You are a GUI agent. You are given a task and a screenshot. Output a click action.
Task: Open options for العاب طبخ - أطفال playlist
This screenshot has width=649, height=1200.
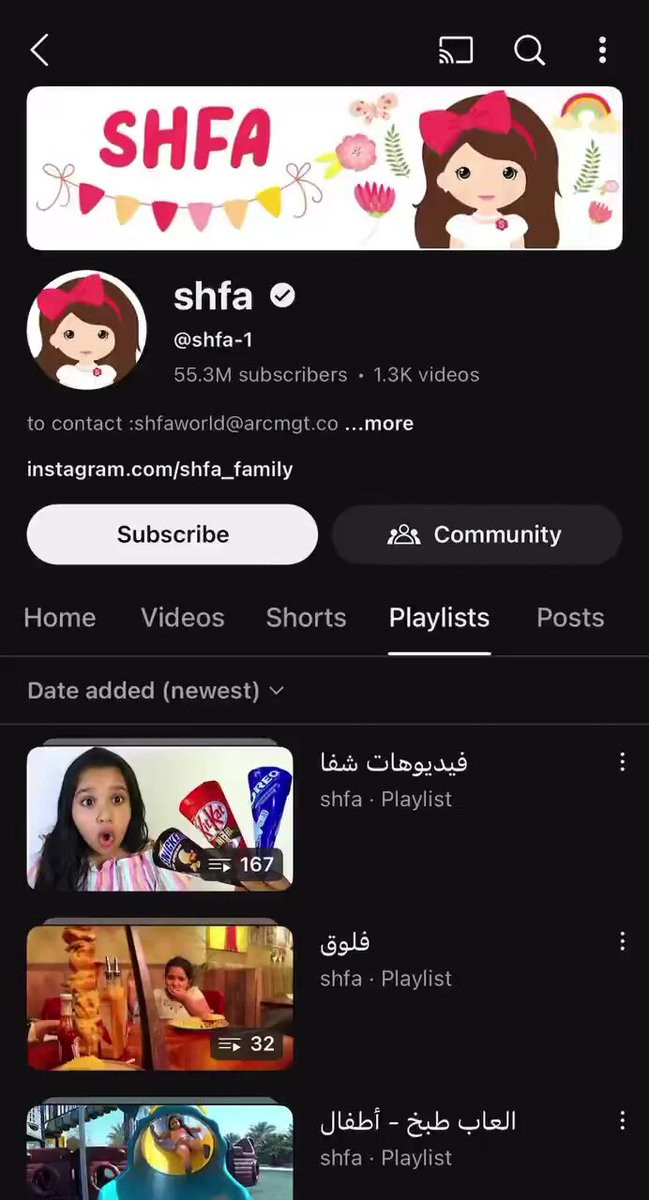622,1120
